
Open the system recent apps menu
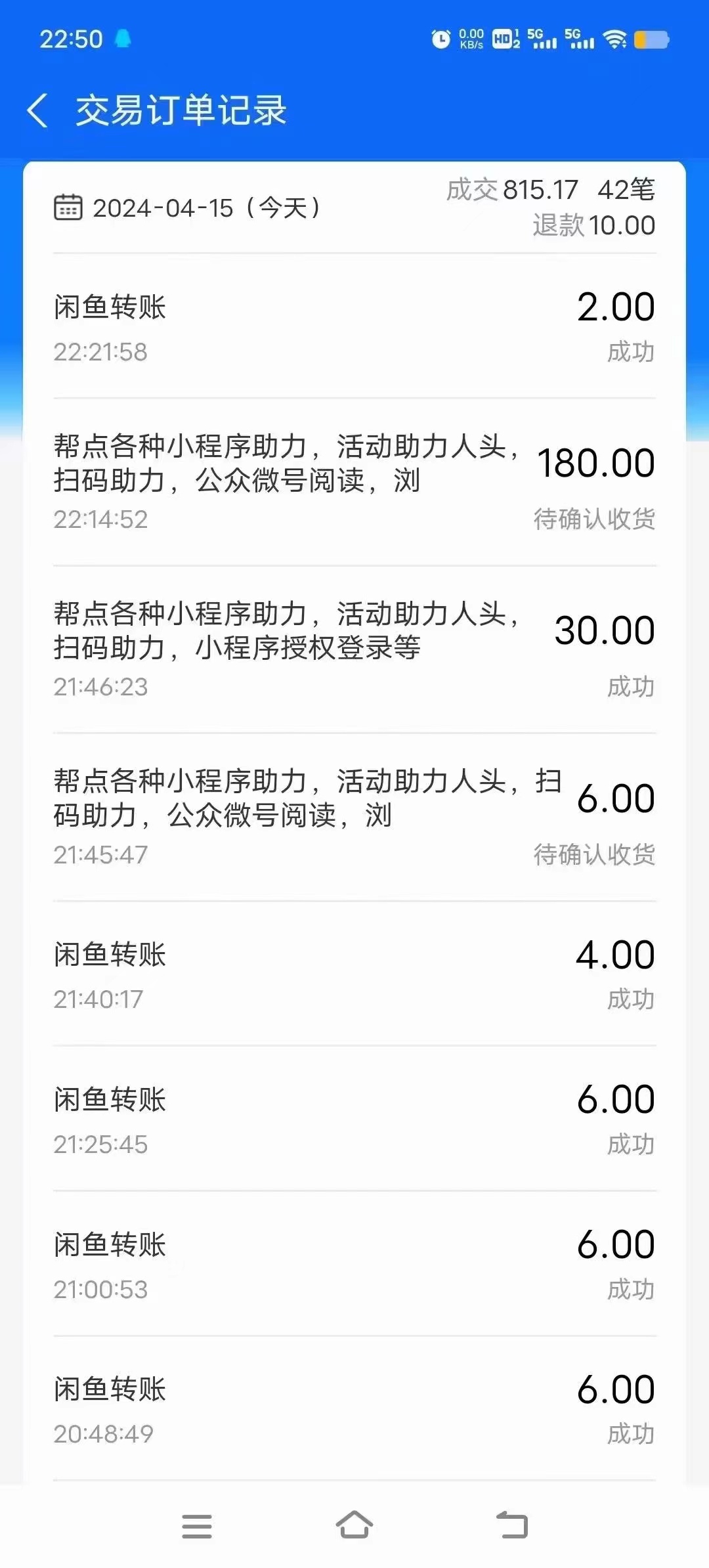[197, 1526]
